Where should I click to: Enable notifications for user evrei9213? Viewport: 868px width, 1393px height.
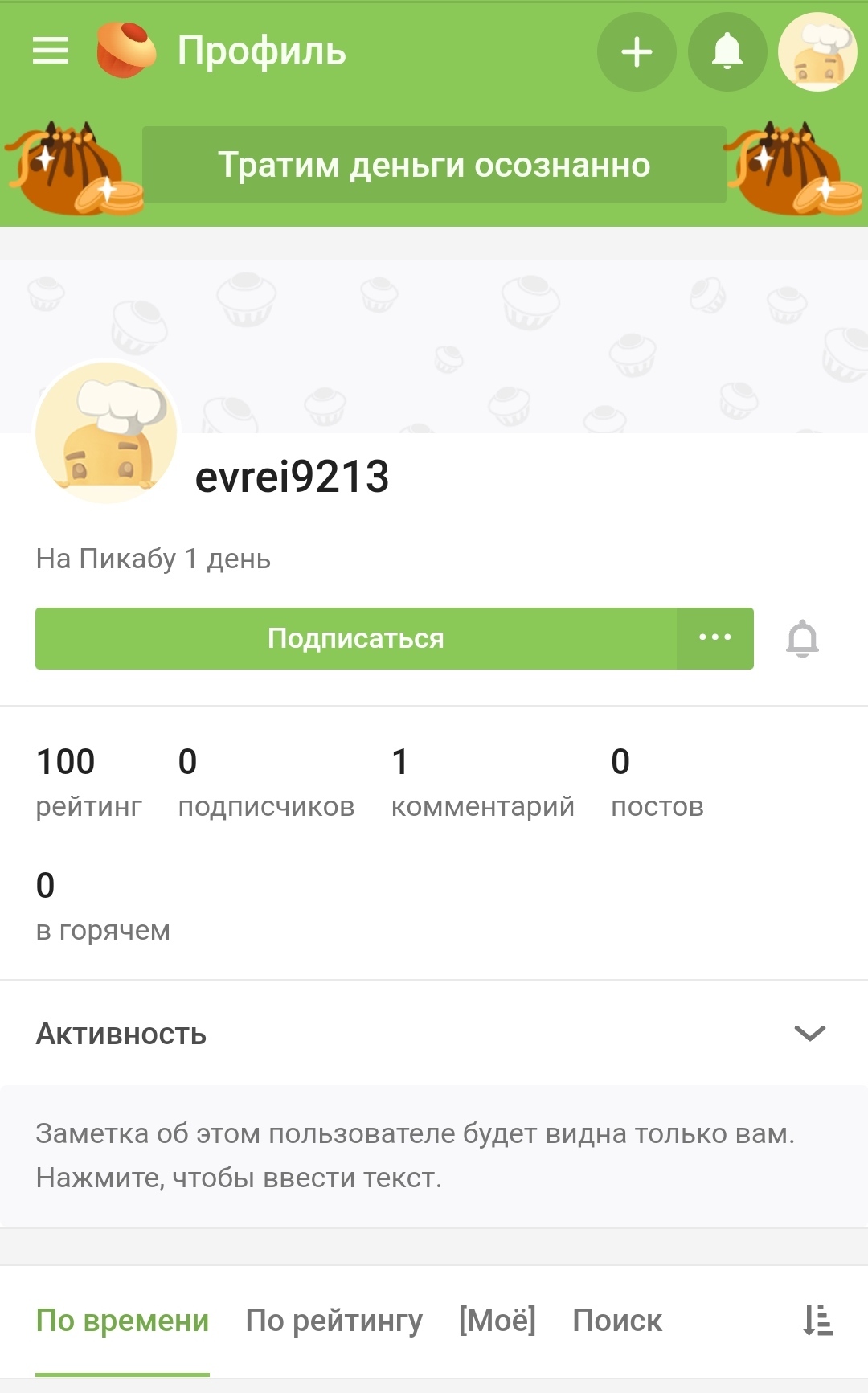click(802, 639)
